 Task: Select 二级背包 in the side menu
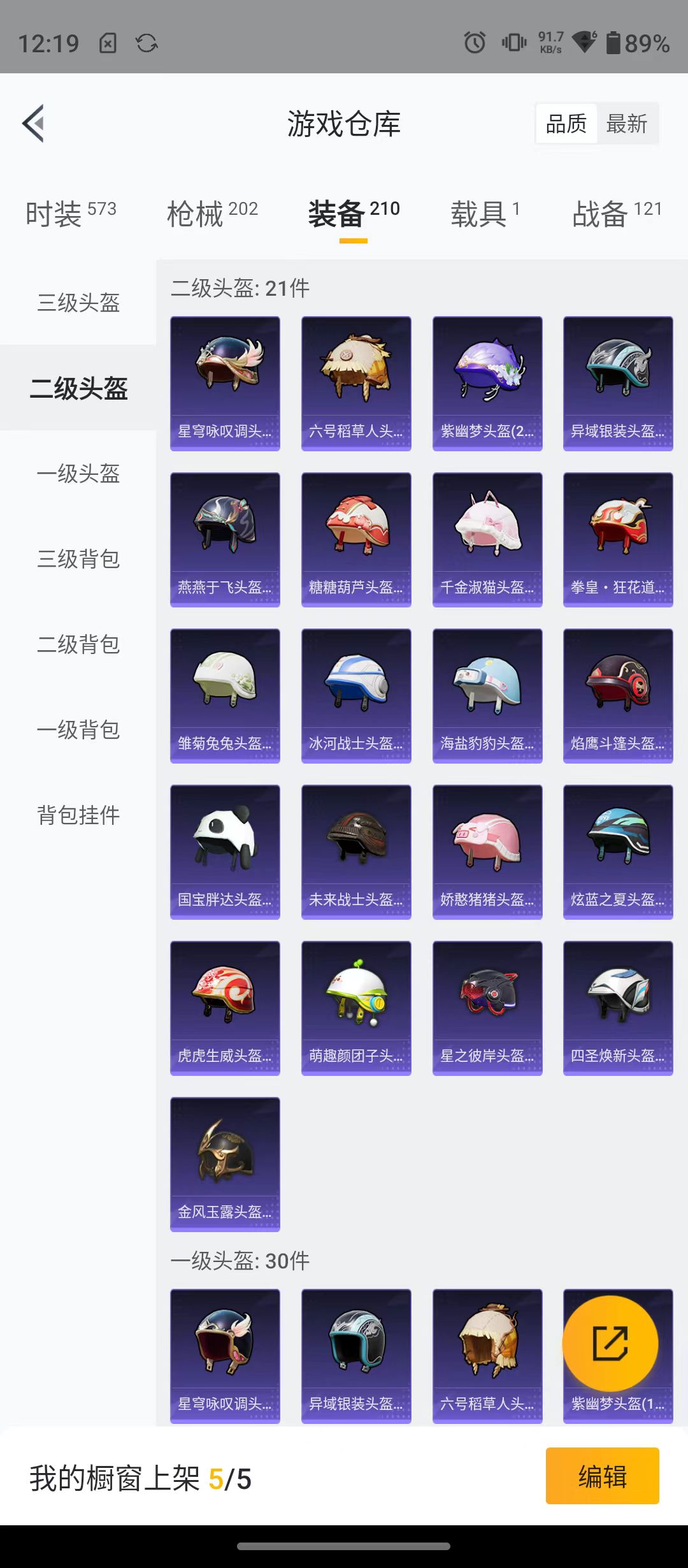[x=78, y=644]
